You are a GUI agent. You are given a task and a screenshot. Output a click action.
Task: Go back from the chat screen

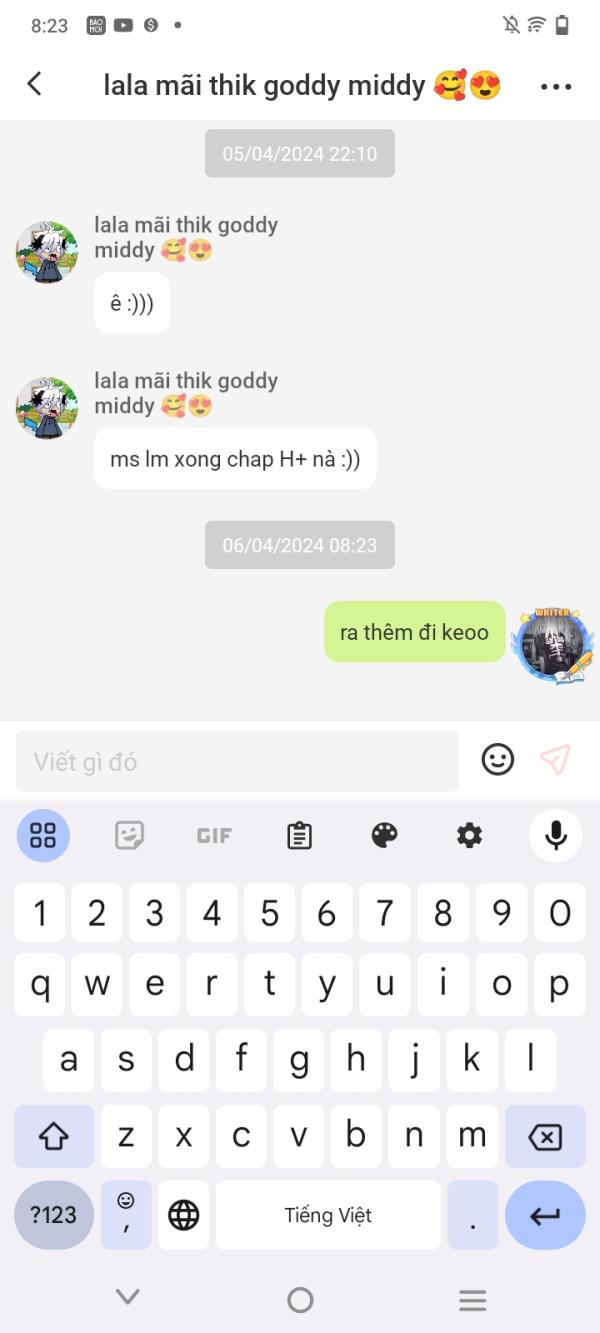[34, 84]
